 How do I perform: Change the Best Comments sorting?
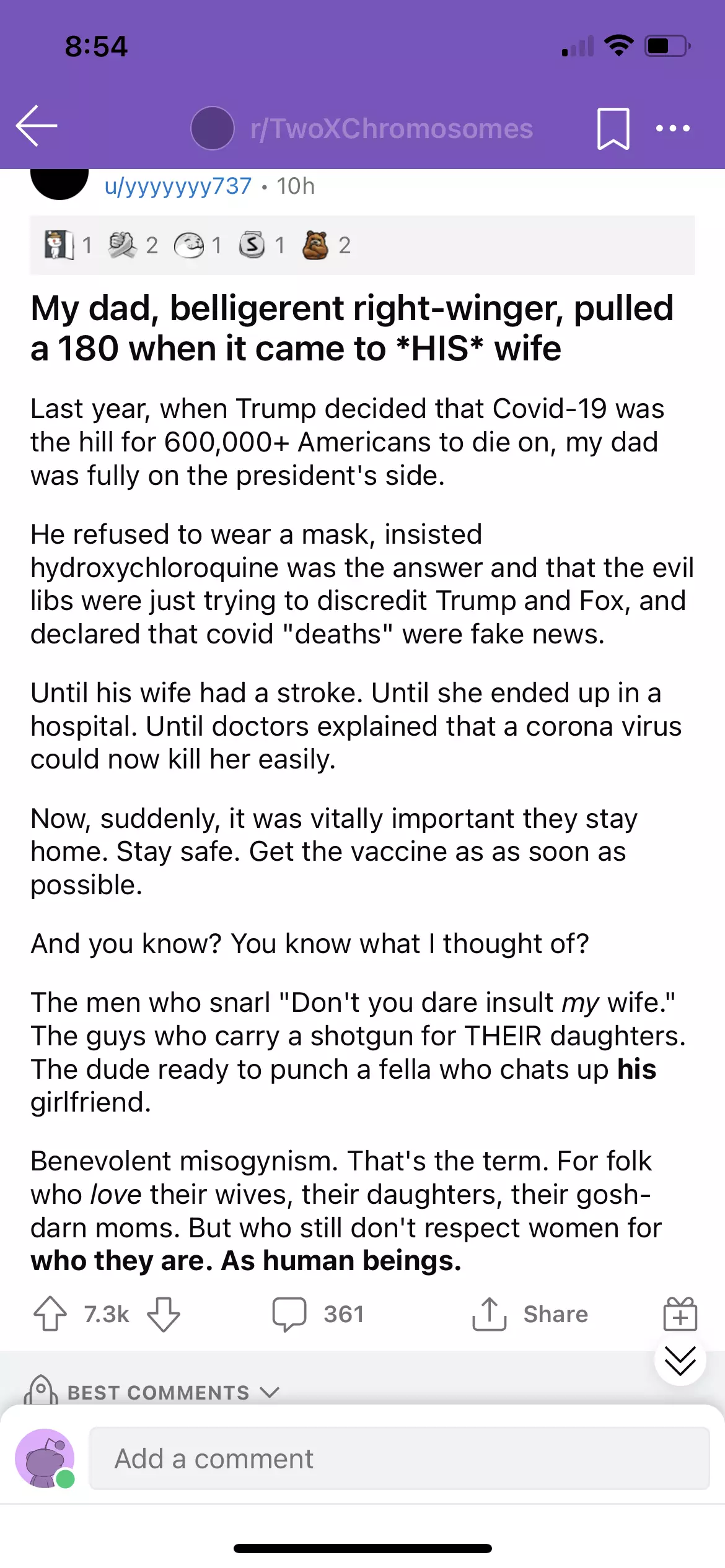[x=174, y=1392]
